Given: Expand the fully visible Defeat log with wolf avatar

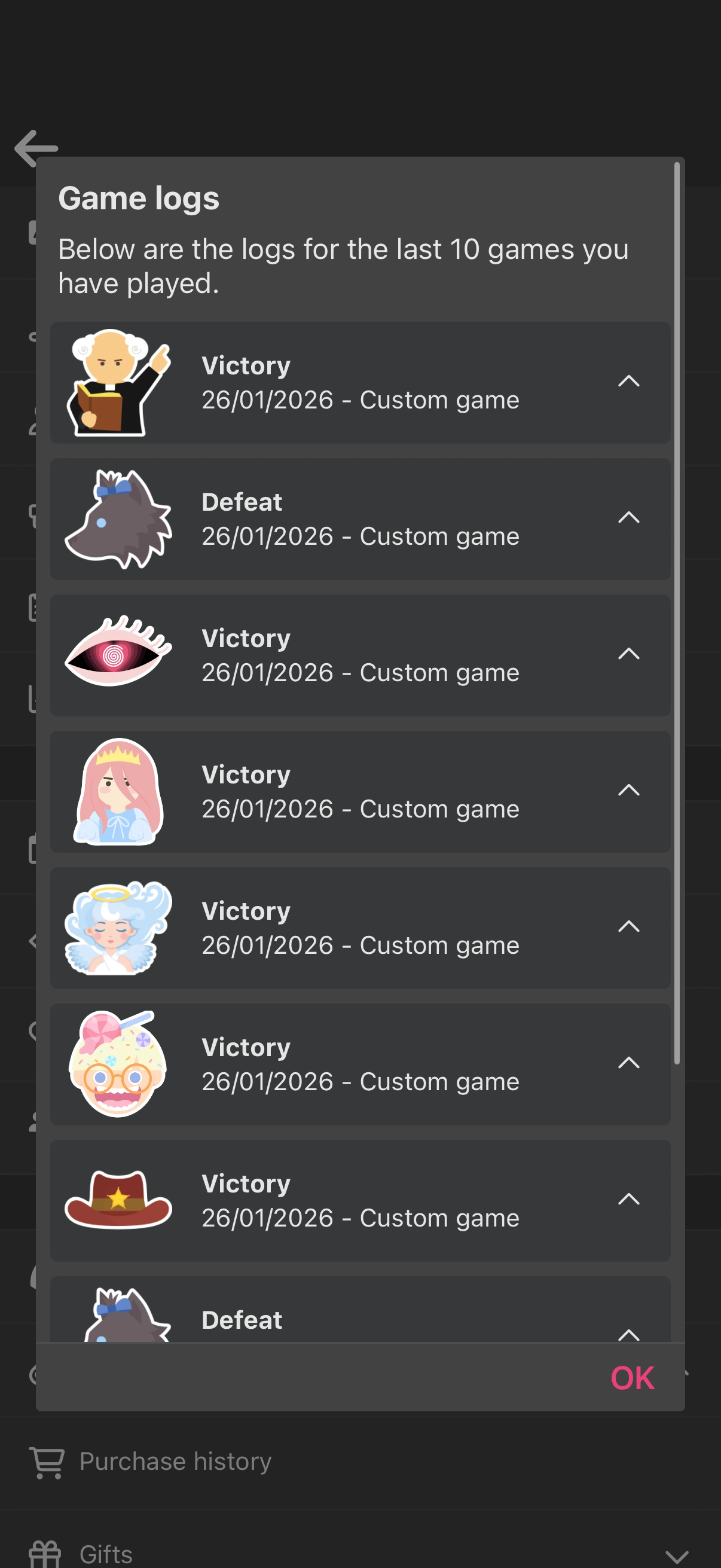Looking at the screenshot, I should tap(628, 518).
